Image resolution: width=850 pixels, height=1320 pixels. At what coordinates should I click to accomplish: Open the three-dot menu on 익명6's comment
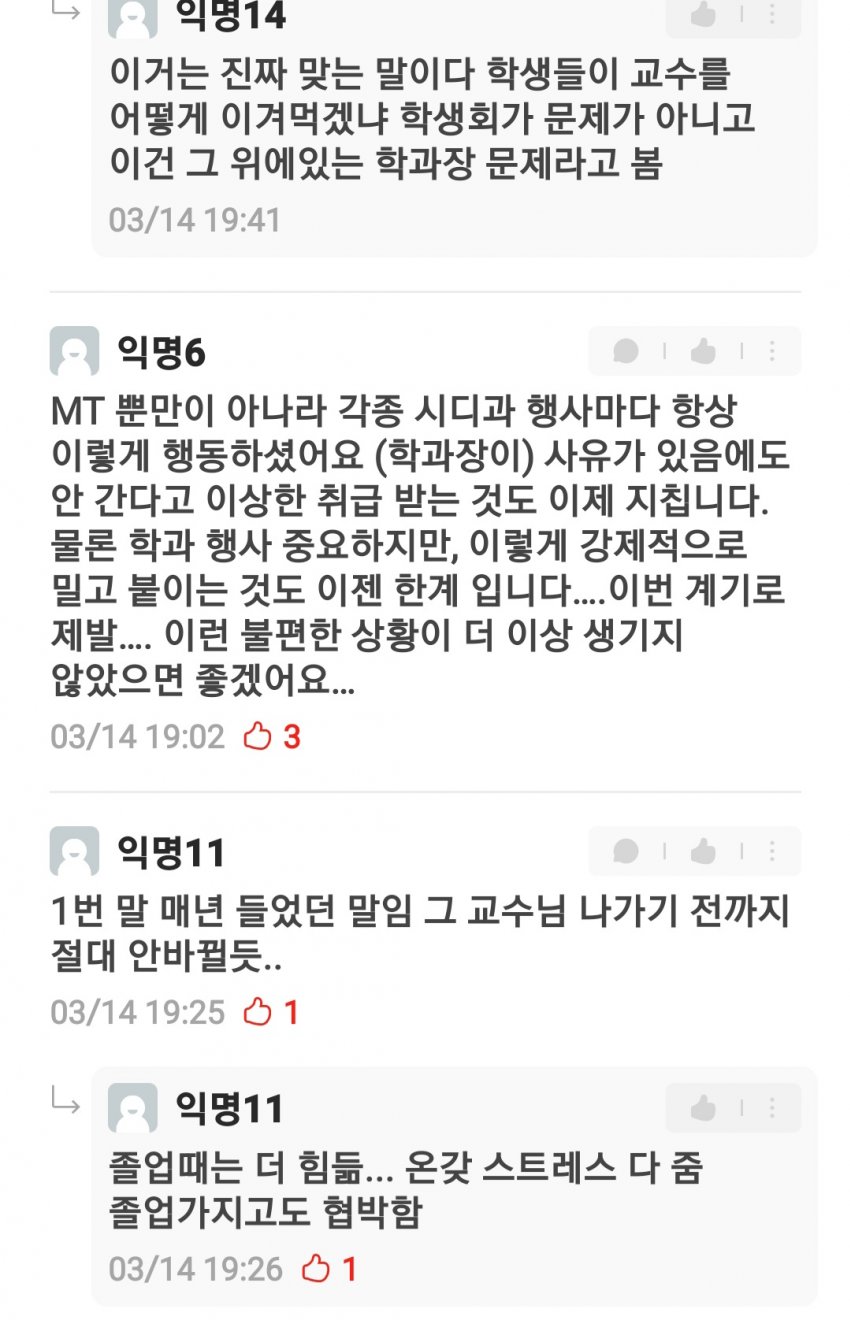point(772,351)
